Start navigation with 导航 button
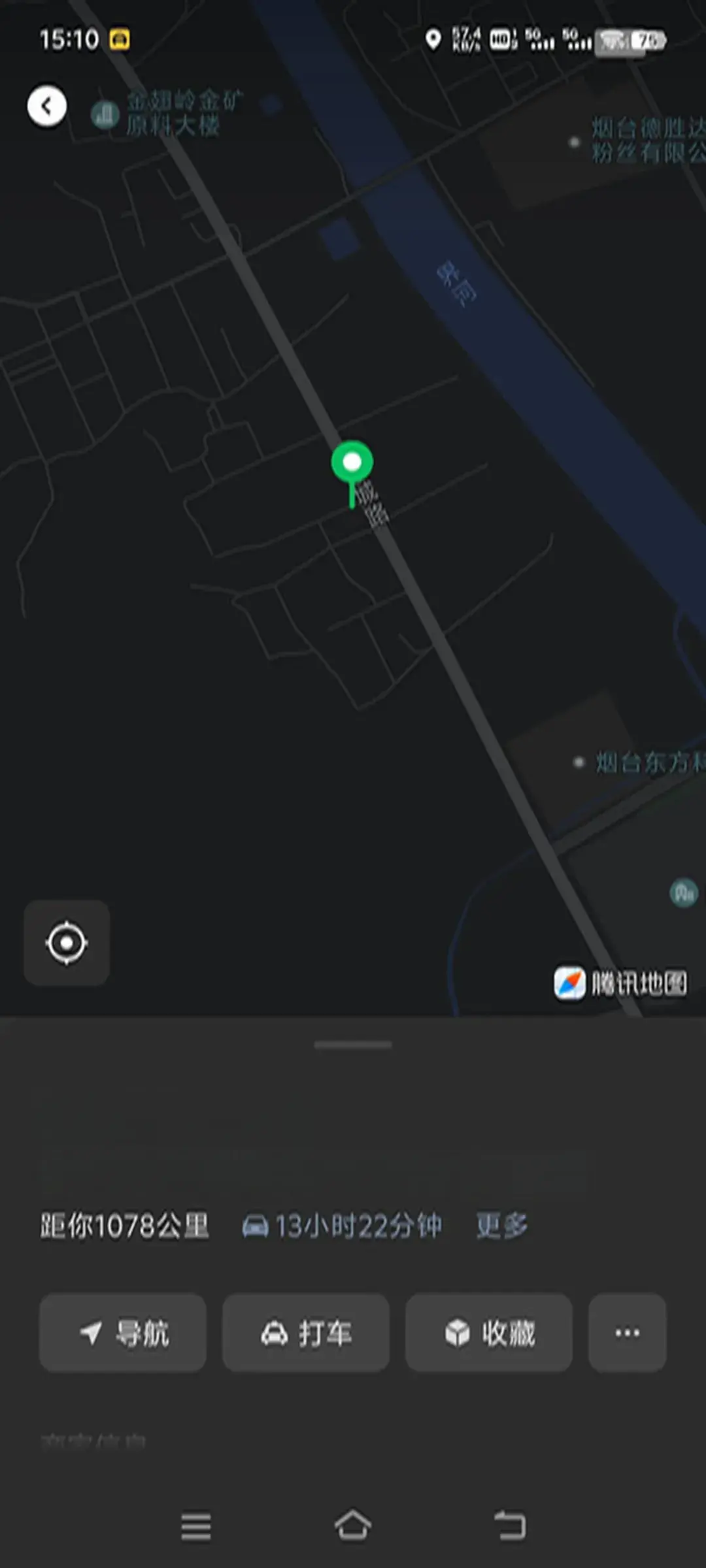This screenshot has height=1568, width=706. 123,1332
